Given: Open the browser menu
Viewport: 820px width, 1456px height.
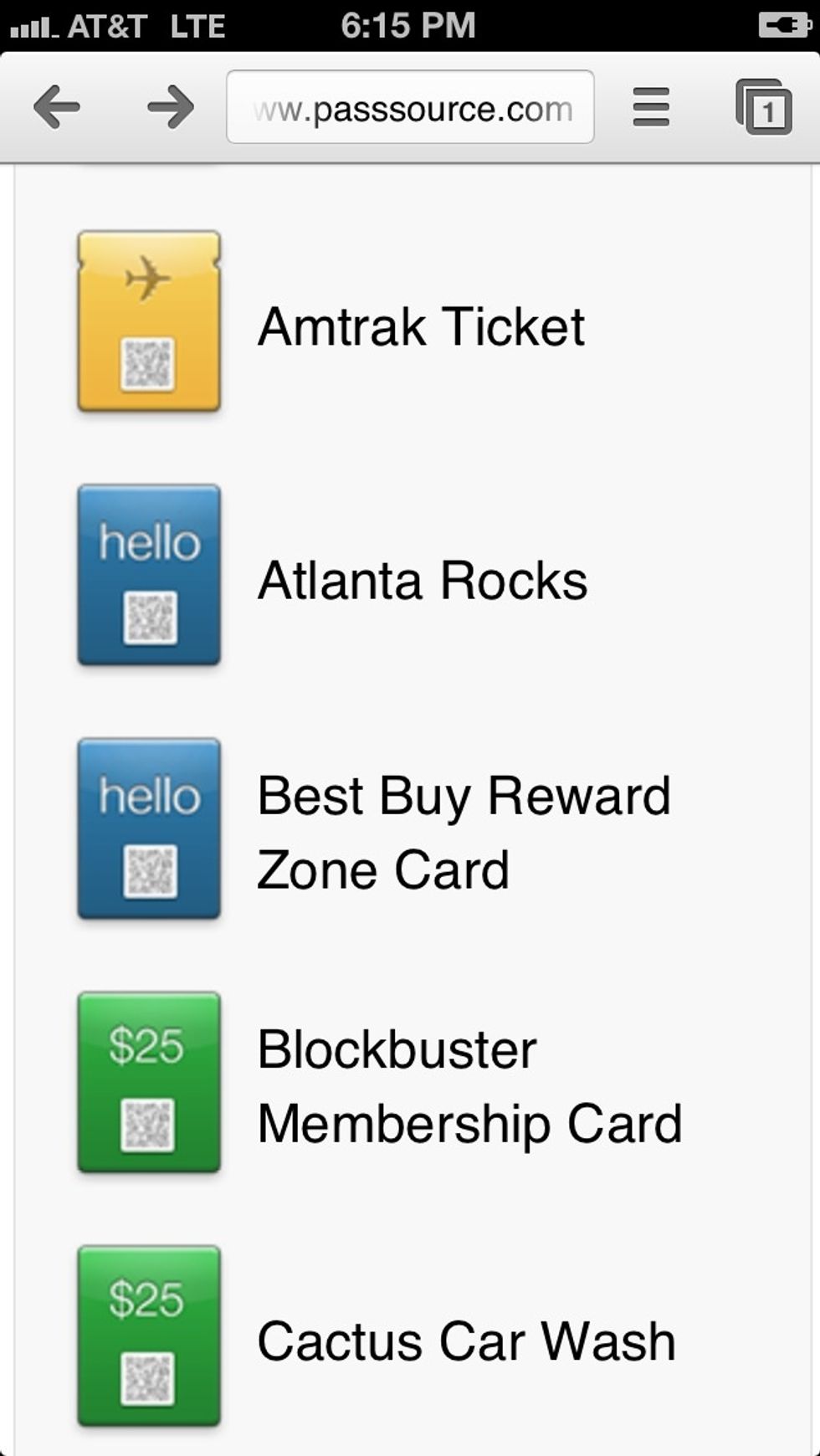Looking at the screenshot, I should [651, 107].
